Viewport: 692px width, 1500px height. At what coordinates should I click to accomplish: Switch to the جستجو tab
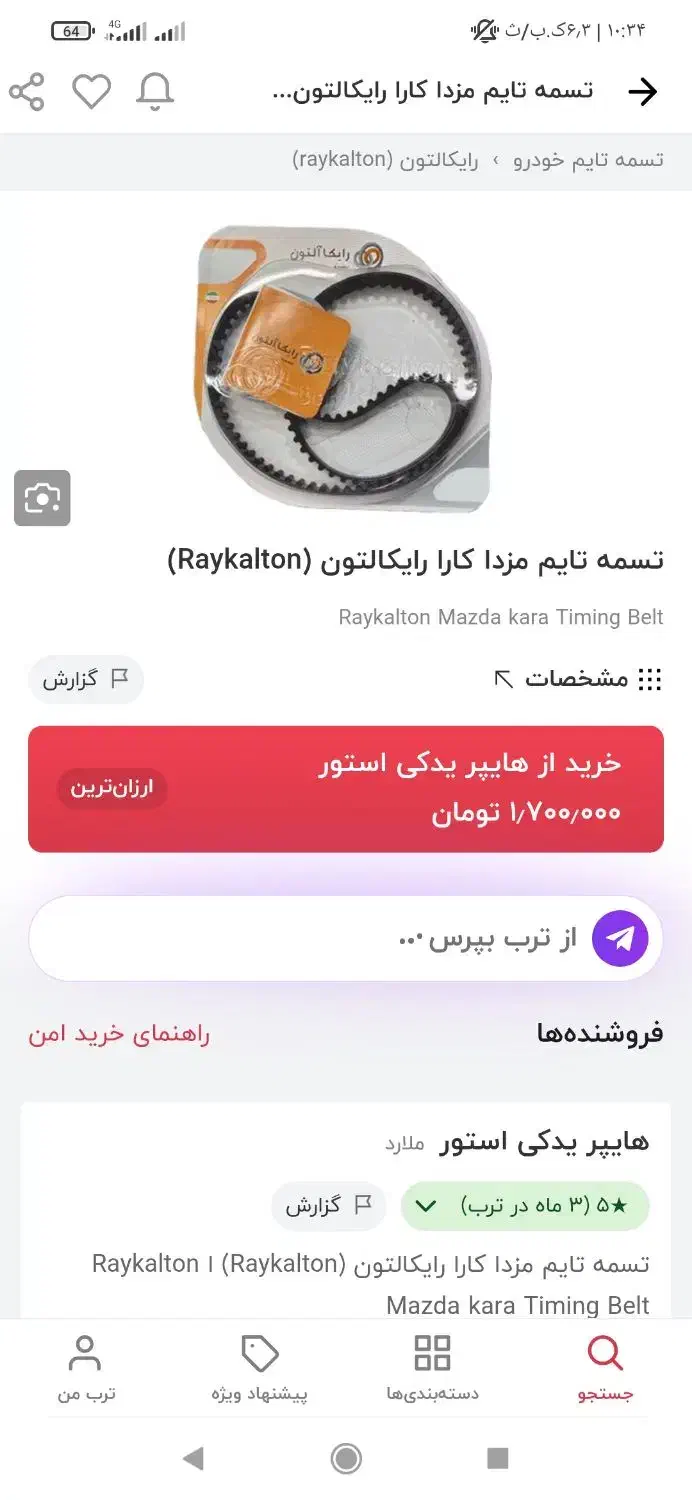pyautogui.click(x=605, y=1368)
